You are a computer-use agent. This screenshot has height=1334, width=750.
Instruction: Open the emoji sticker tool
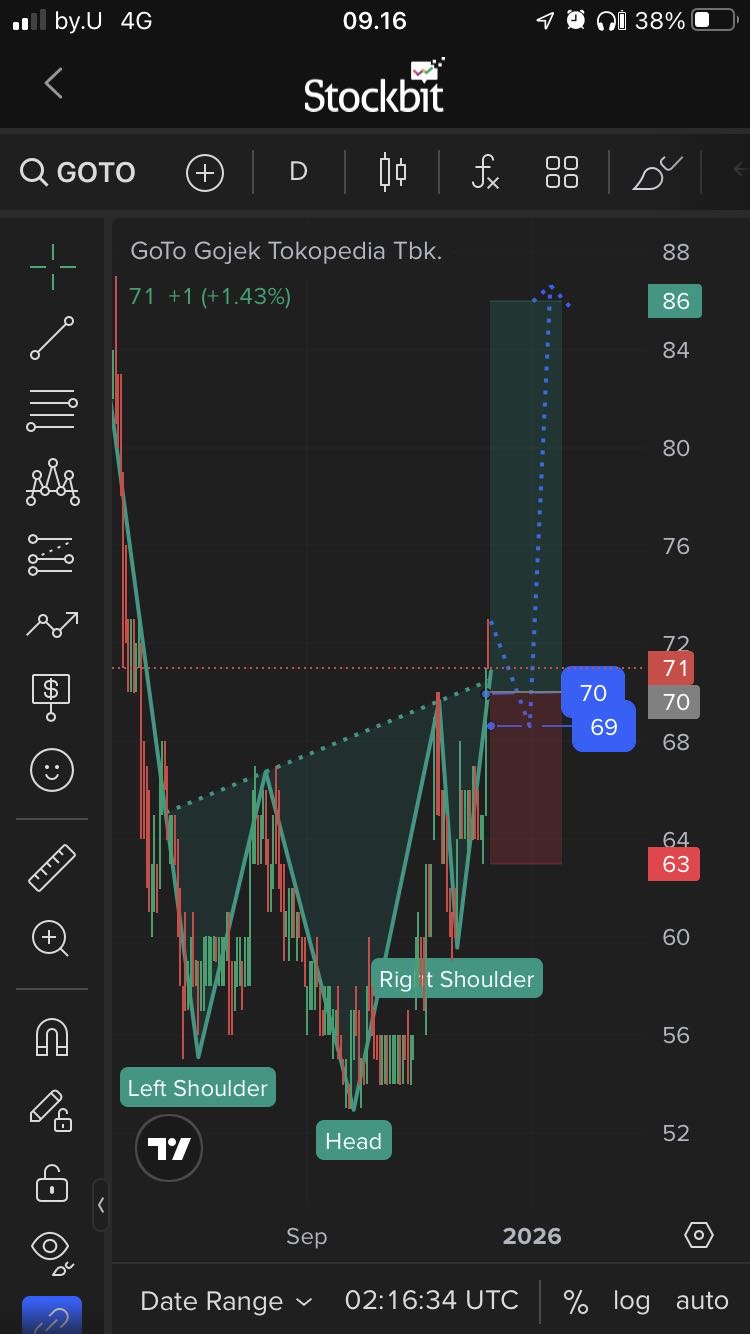(x=52, y=770)
